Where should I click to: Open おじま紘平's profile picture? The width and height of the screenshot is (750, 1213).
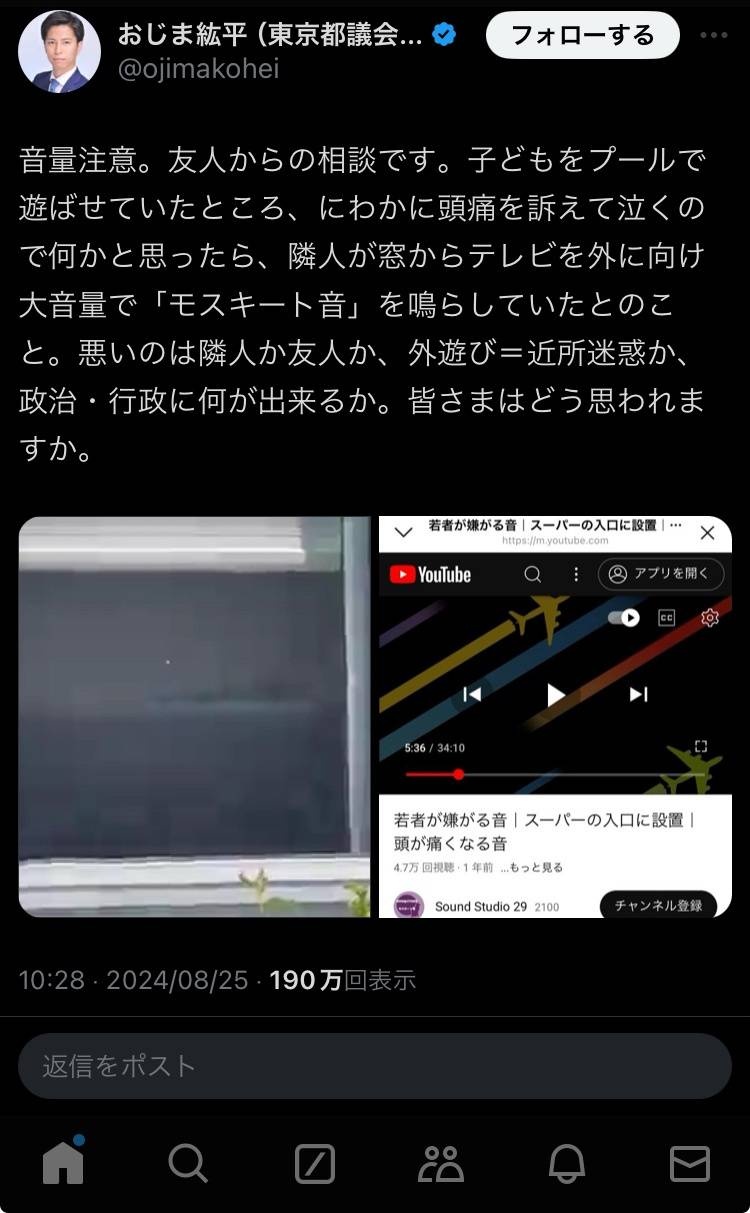tap(60, 52)
